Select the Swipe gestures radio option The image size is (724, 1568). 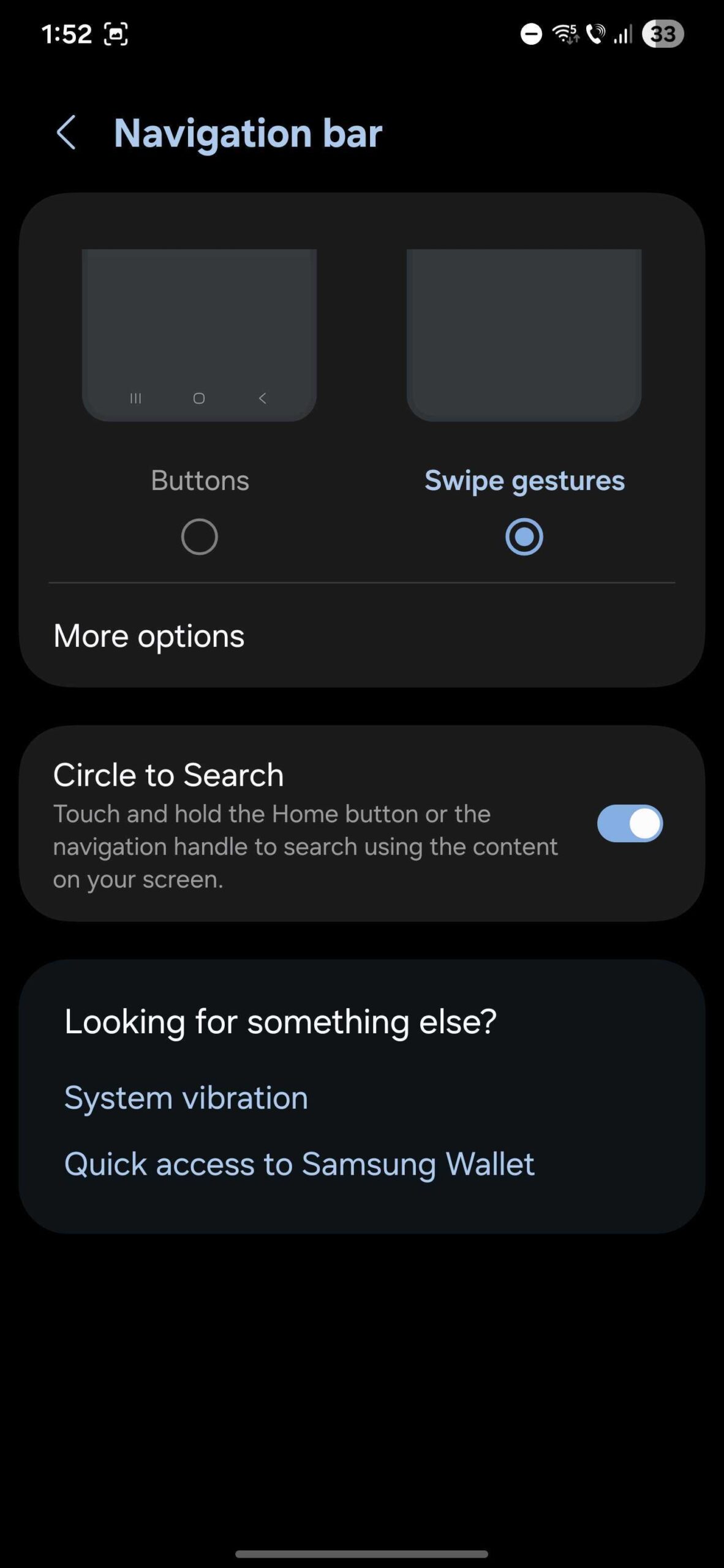point(524,536)
